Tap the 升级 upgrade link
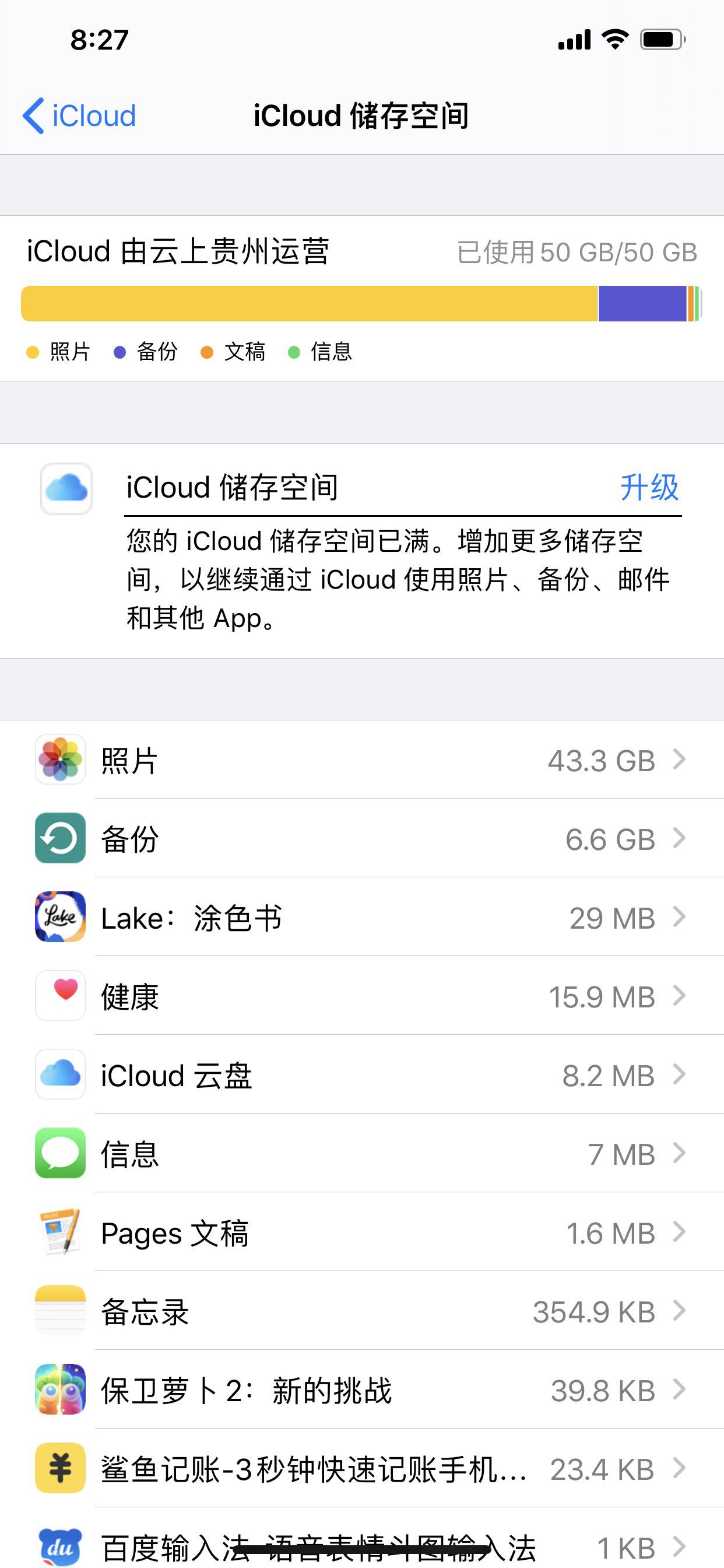Screen dimensions: 724x1568 651,488
